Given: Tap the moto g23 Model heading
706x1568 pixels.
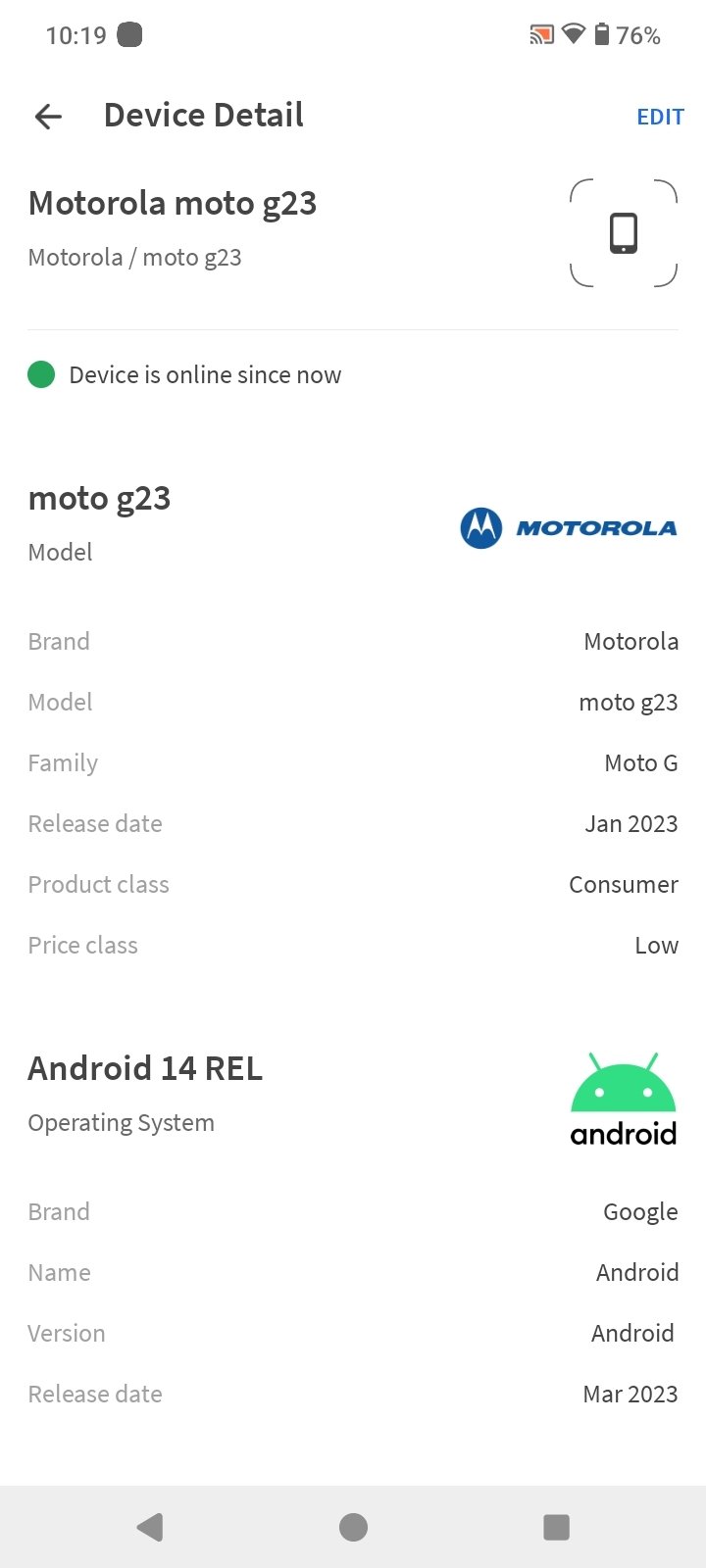Looking at the screenshot, I should click(99, 498).
